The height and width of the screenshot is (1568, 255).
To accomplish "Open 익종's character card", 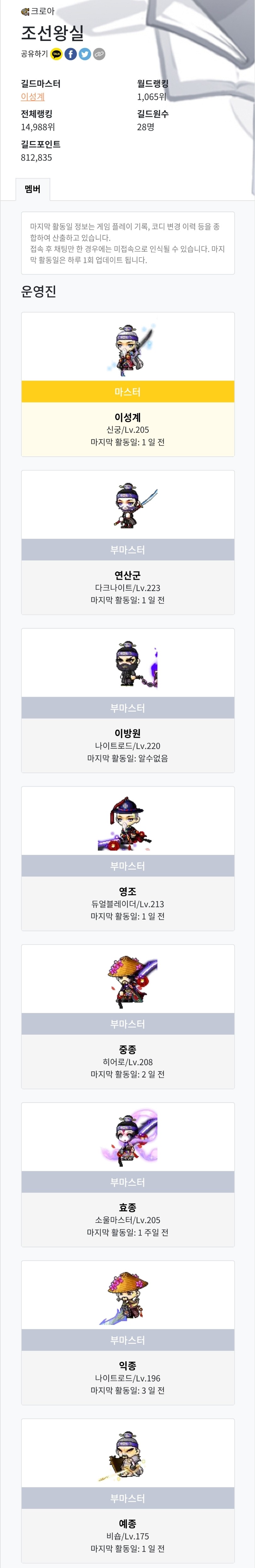I will [x=128, y=1332].
